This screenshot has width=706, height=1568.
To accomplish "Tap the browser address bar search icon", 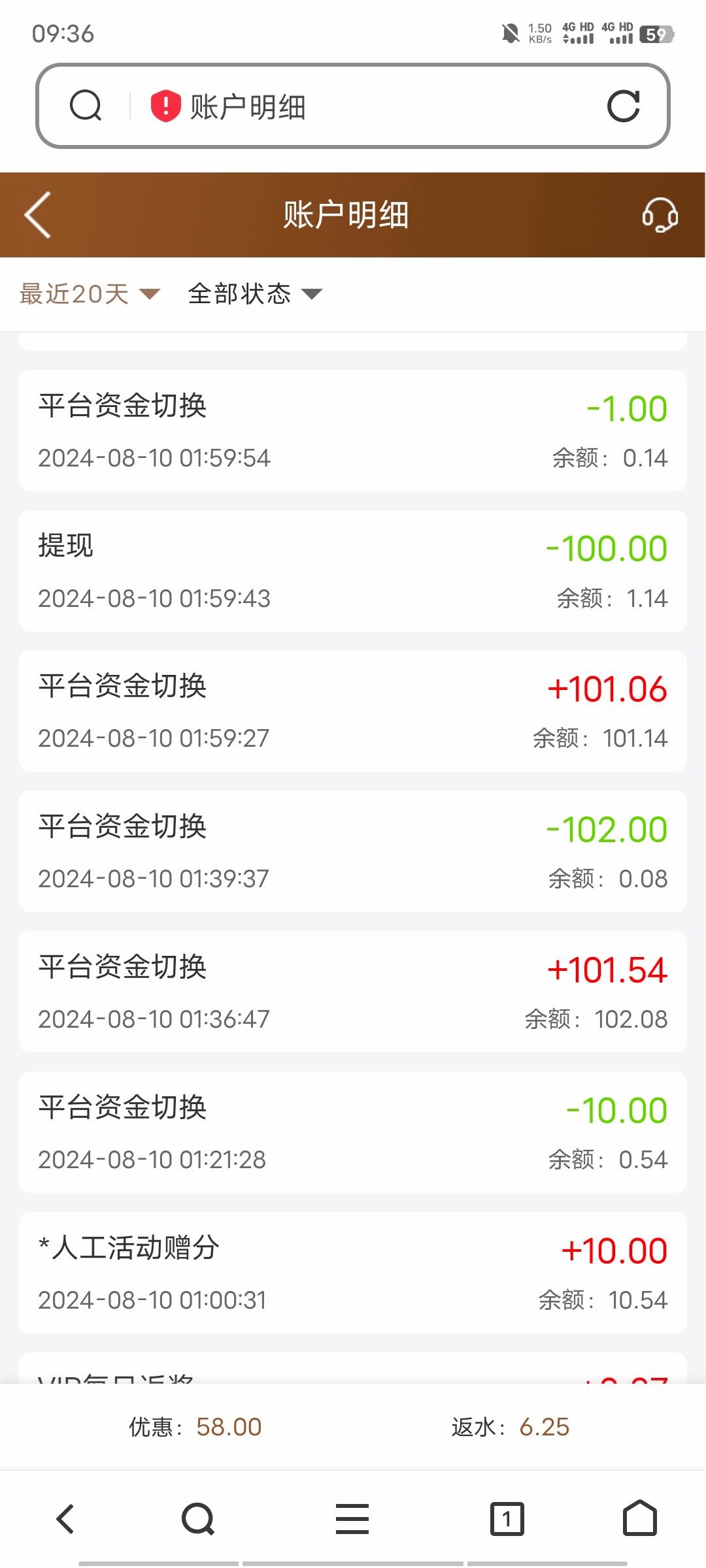I will [x=86, y=106].
